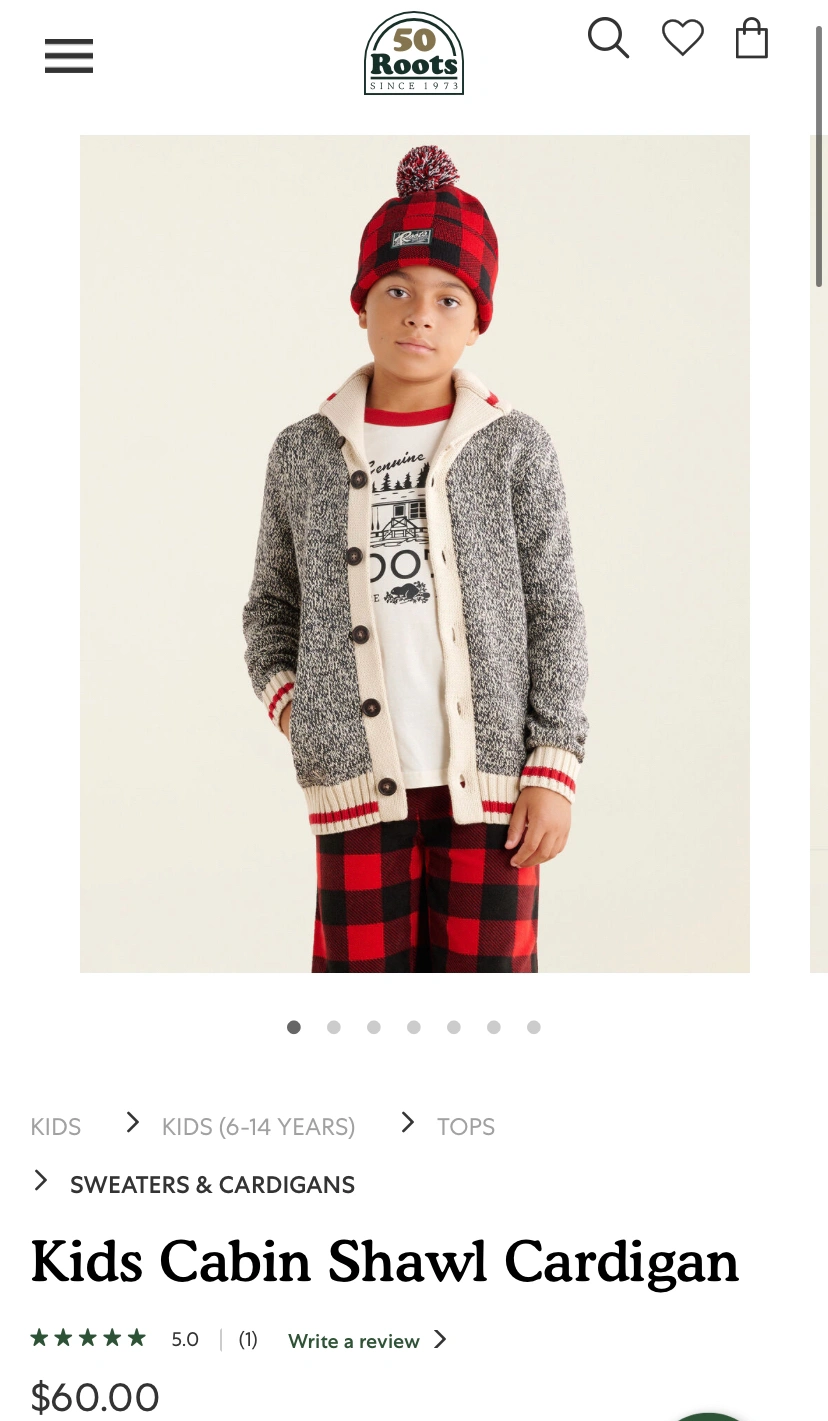The width and height of the screenshot is (828, 1421).
Task: Tap Write a review
Action: click(354, 1341)
